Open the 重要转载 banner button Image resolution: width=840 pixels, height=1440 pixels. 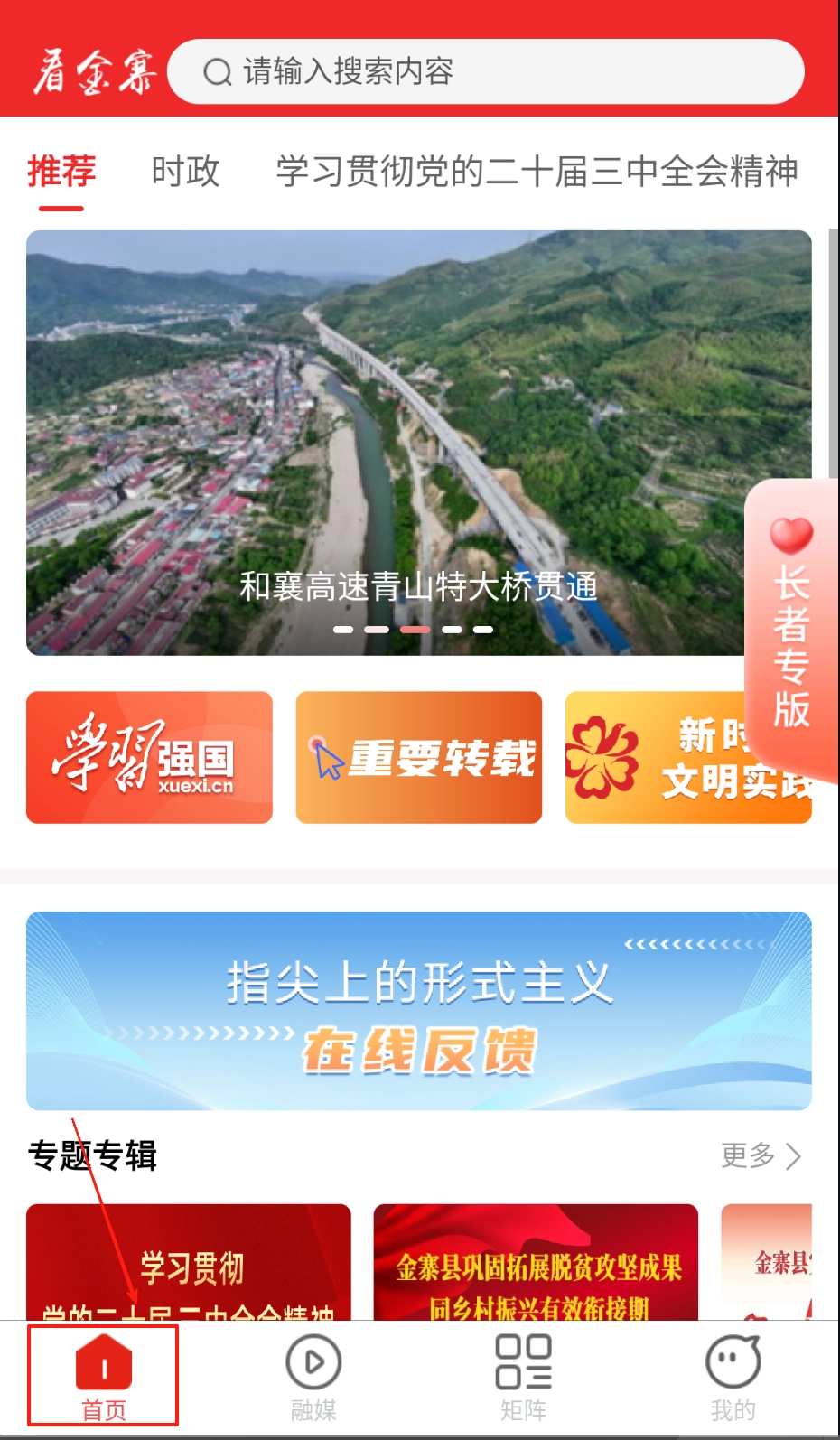point(418,757)
